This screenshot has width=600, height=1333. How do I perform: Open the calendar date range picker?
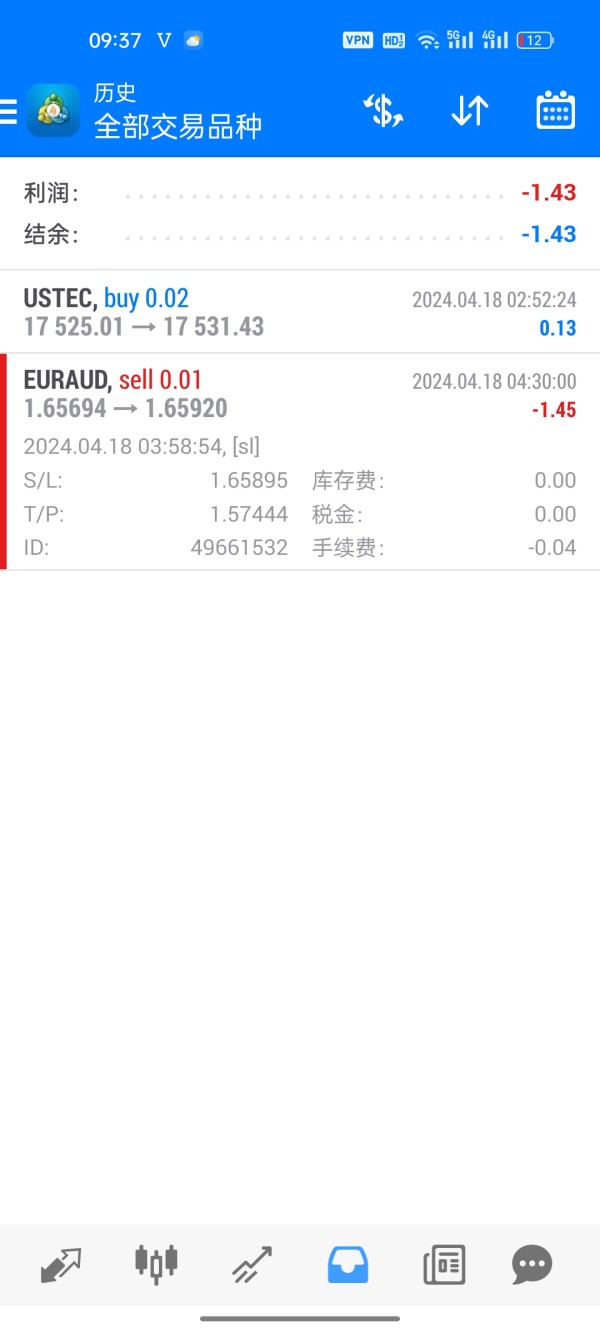555,111
